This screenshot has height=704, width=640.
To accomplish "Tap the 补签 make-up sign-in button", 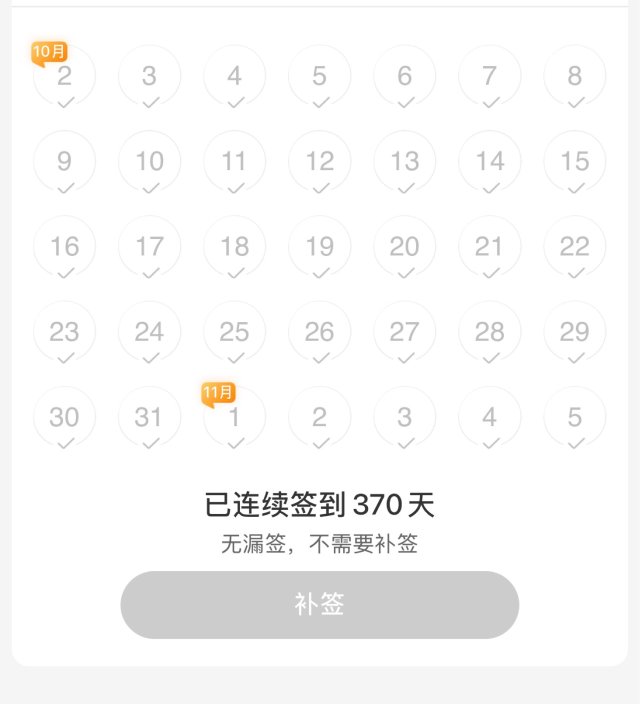I will tap(319, 605).
